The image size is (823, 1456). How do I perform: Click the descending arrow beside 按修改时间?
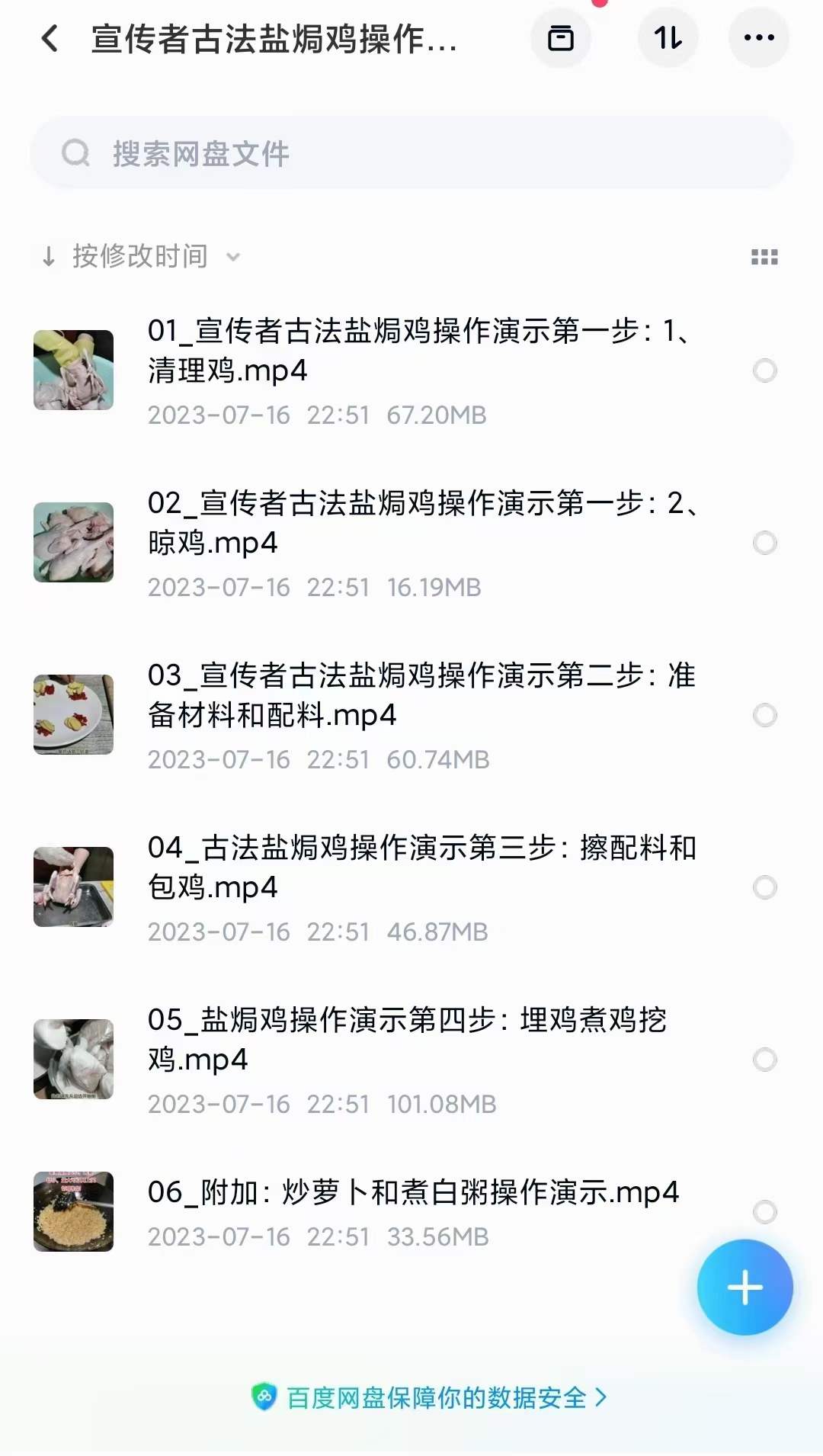[48, 256]
